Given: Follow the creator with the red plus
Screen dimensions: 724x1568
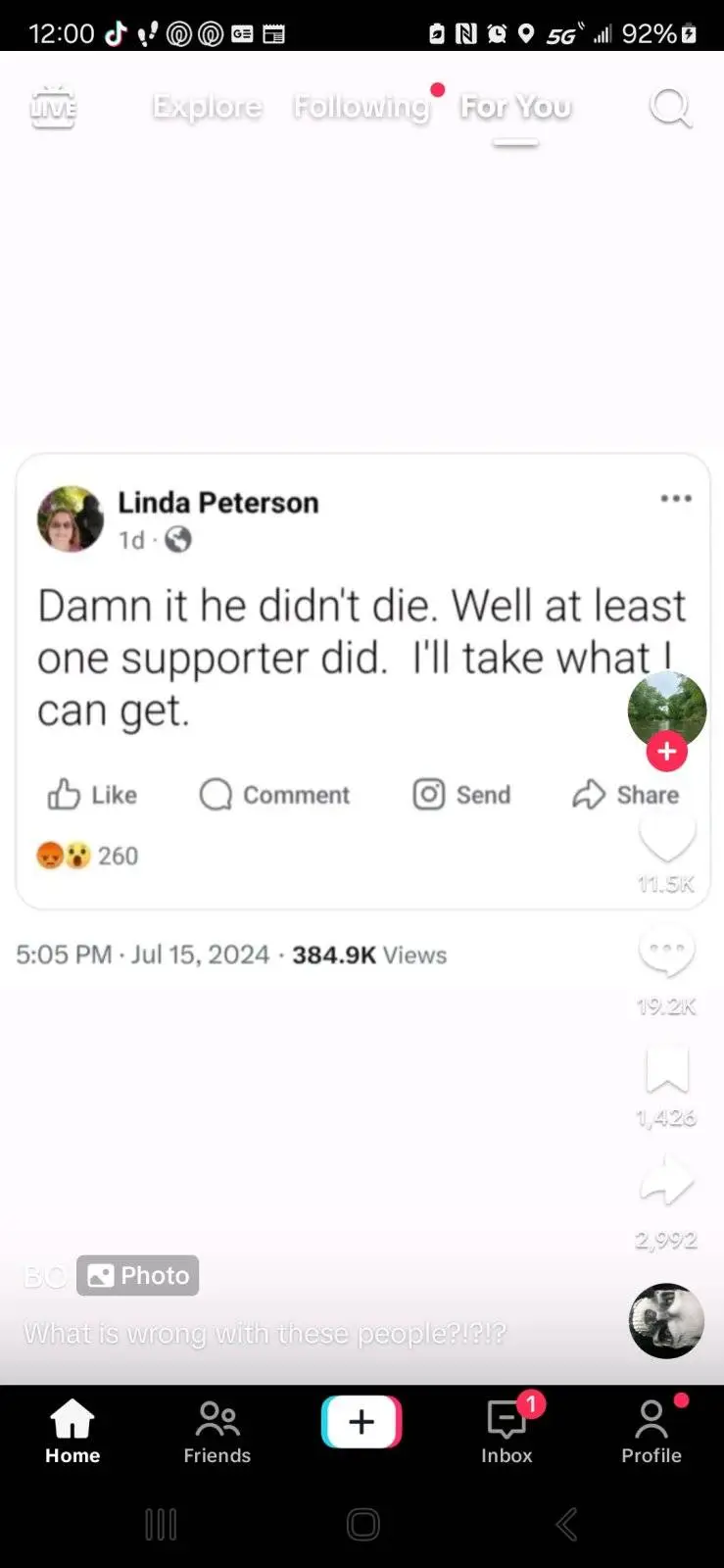Looking at the screenshot, I should tap(667, 752).
